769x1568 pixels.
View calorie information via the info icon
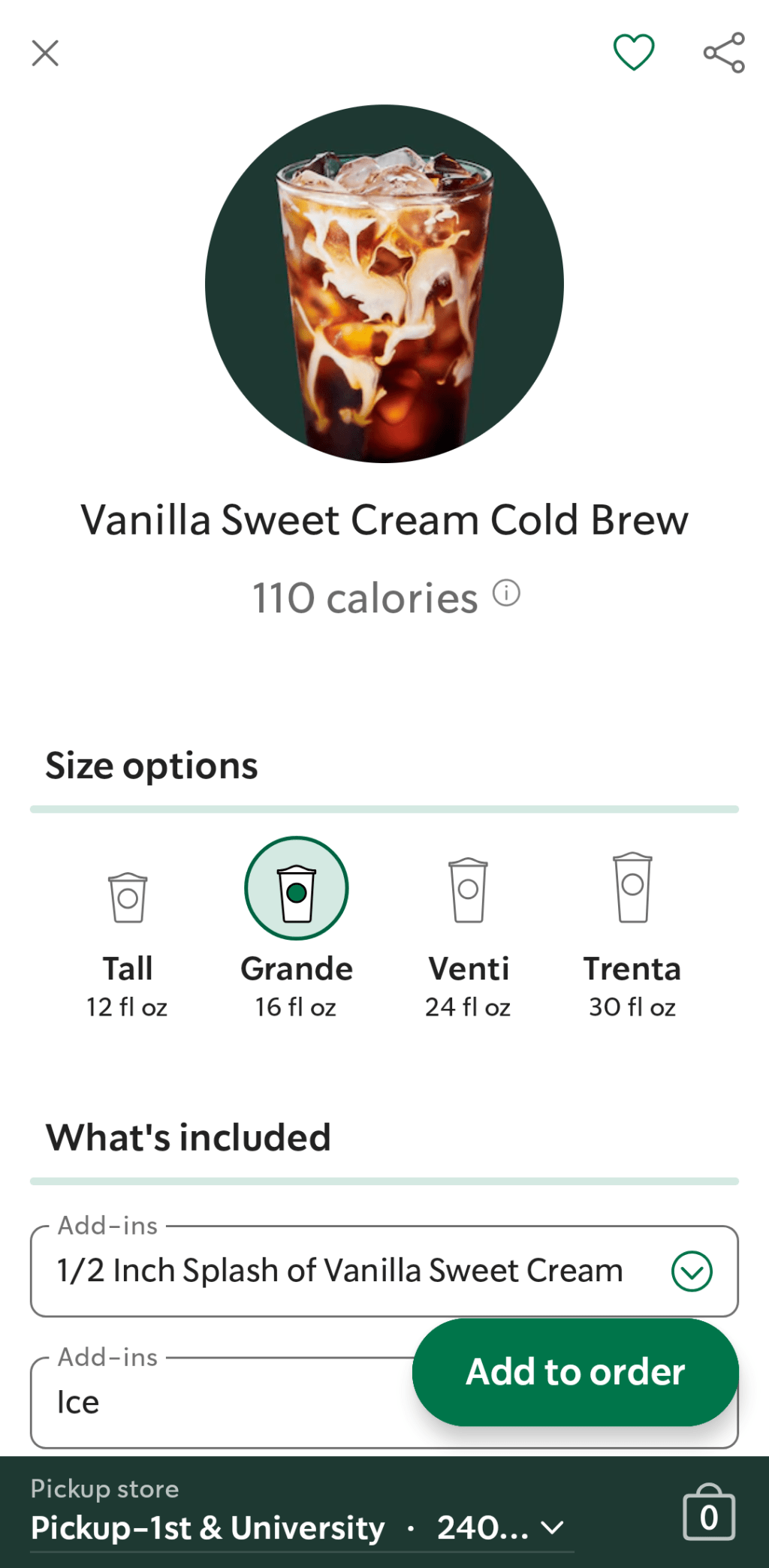click(x=508, y=593)
